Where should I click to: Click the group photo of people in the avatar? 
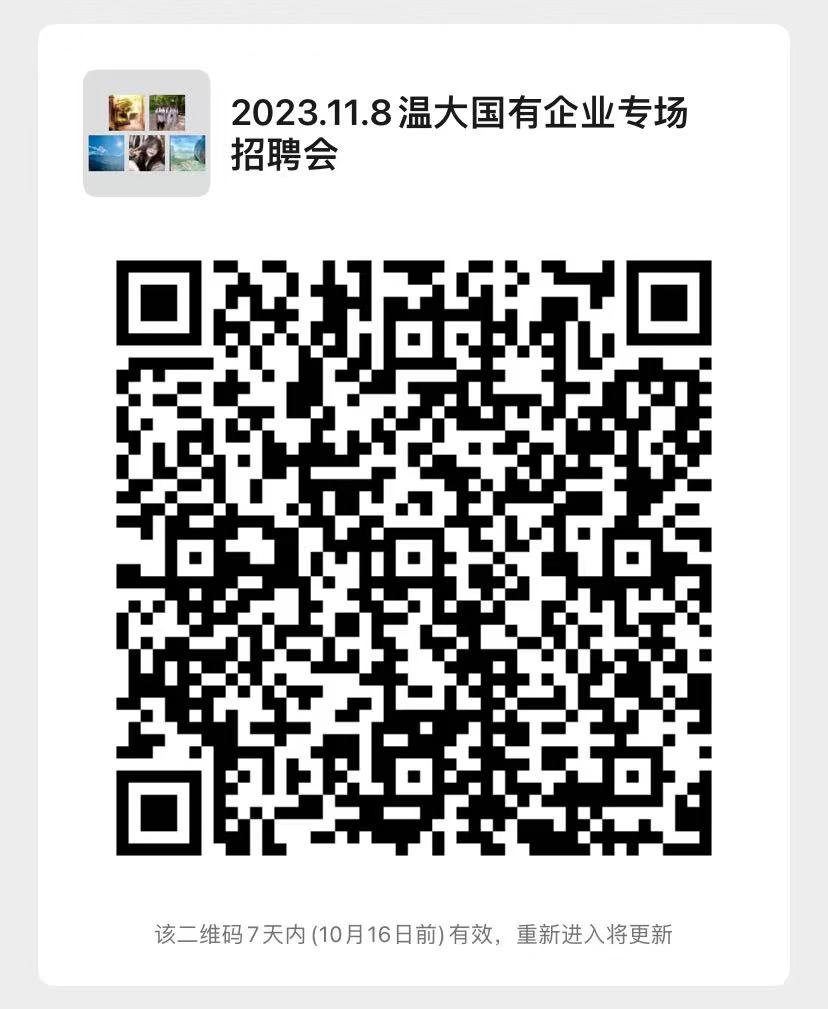pos(168,111)
